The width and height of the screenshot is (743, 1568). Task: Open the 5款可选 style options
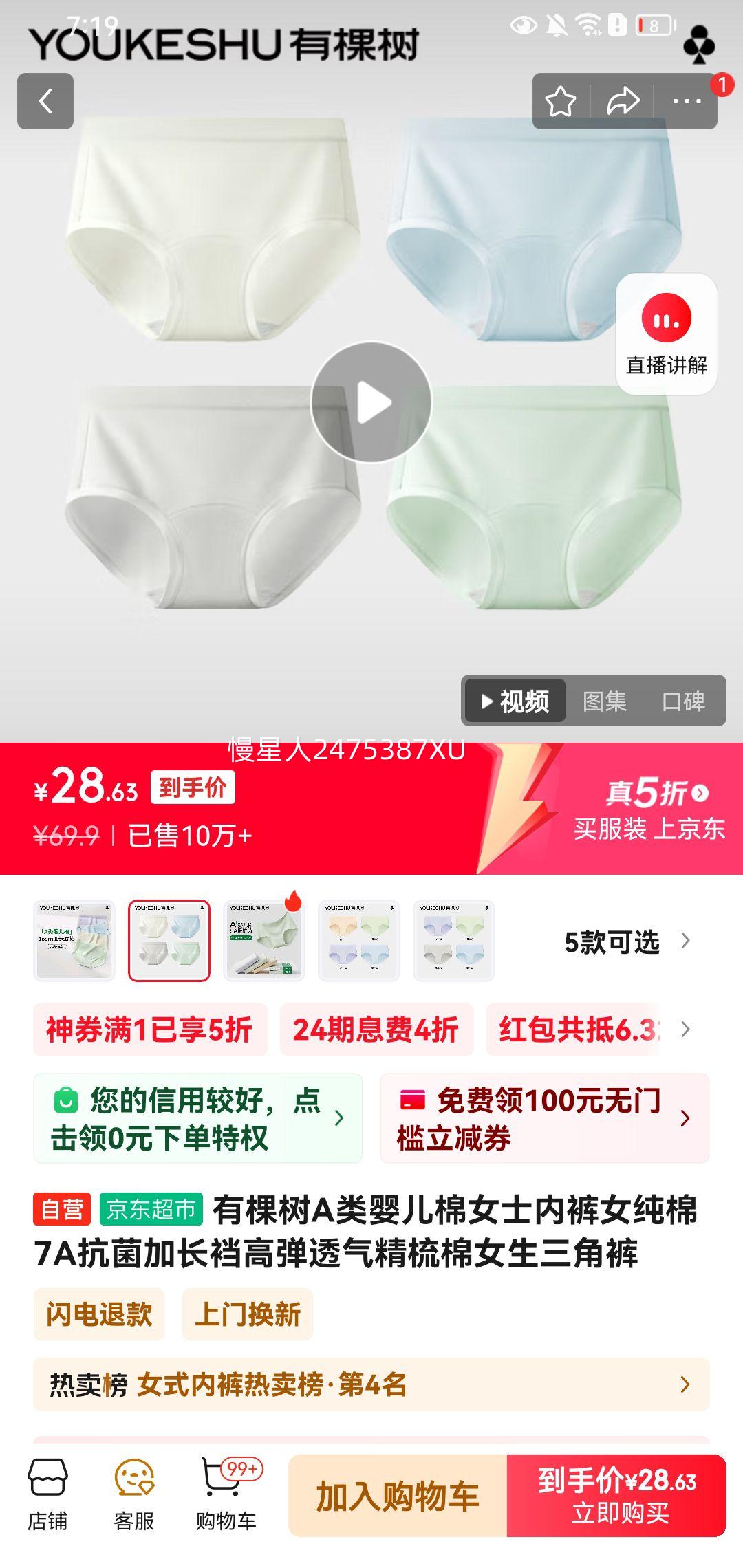pos(626,941)
